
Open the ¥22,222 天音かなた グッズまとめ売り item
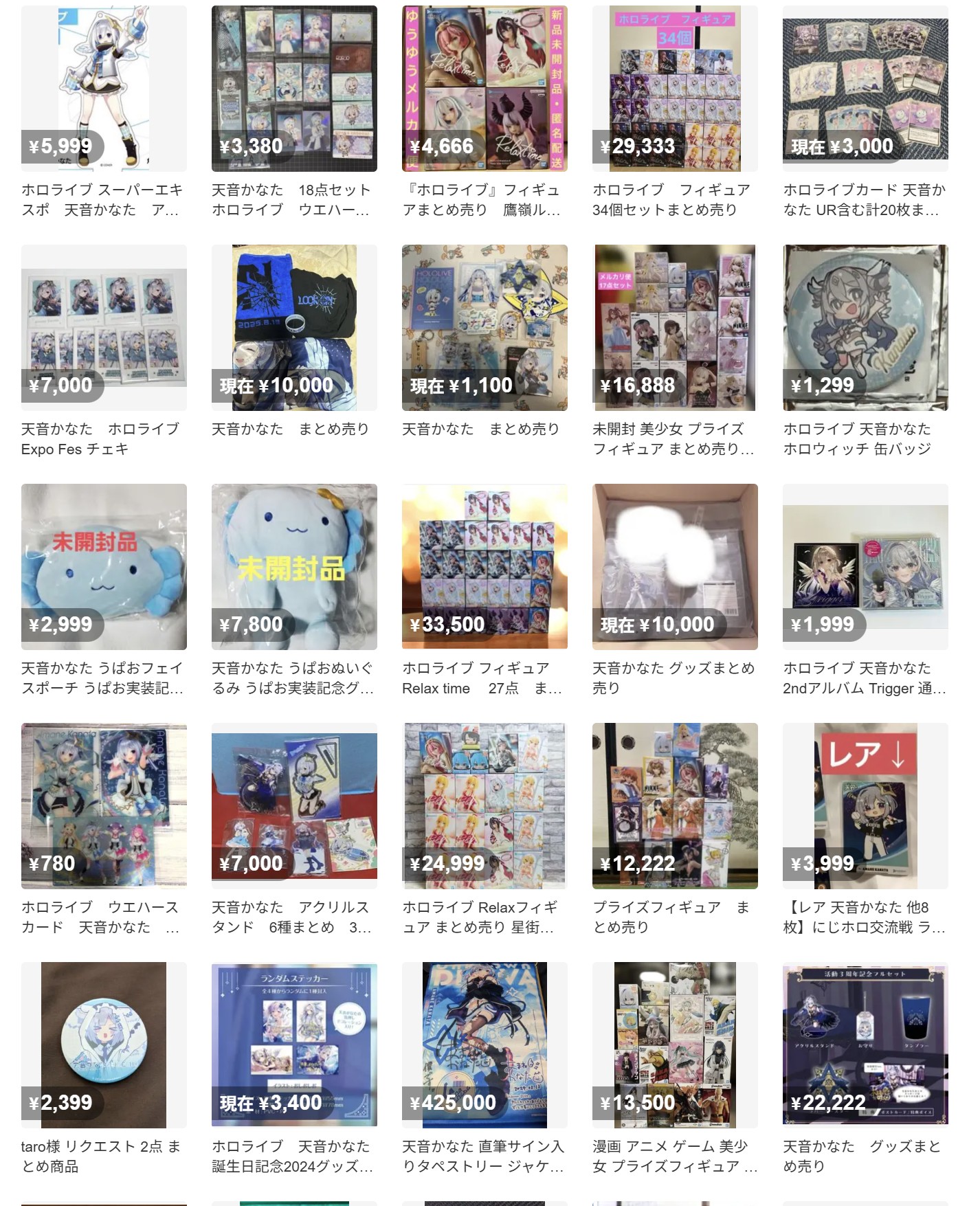click(865, 1045)
